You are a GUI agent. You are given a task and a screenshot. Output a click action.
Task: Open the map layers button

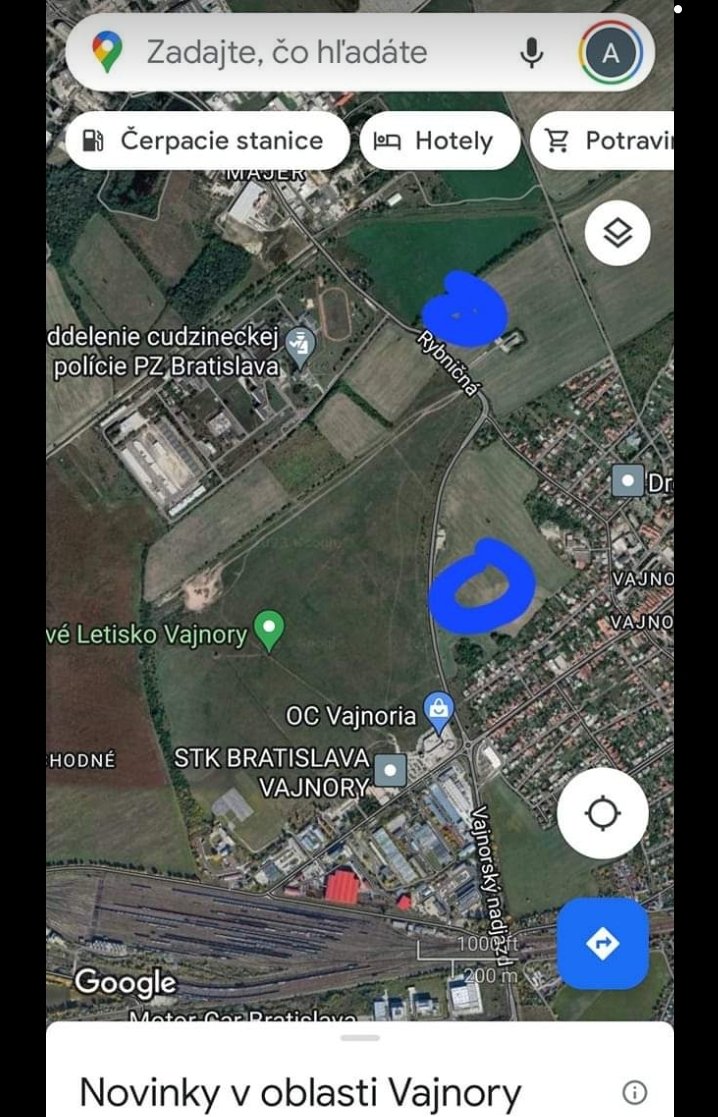(x=618, y=233)
